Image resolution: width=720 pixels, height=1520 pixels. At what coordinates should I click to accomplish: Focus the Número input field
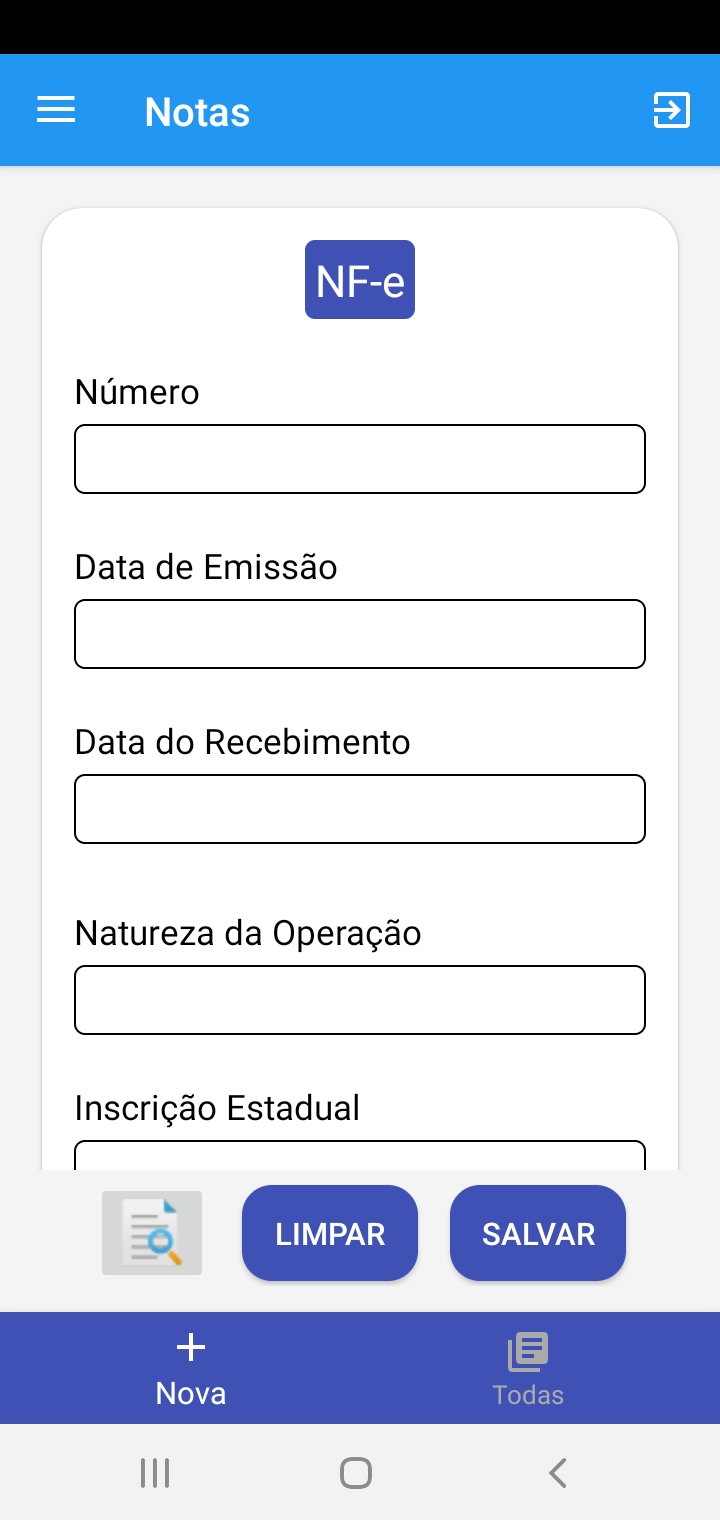point(360,459)
